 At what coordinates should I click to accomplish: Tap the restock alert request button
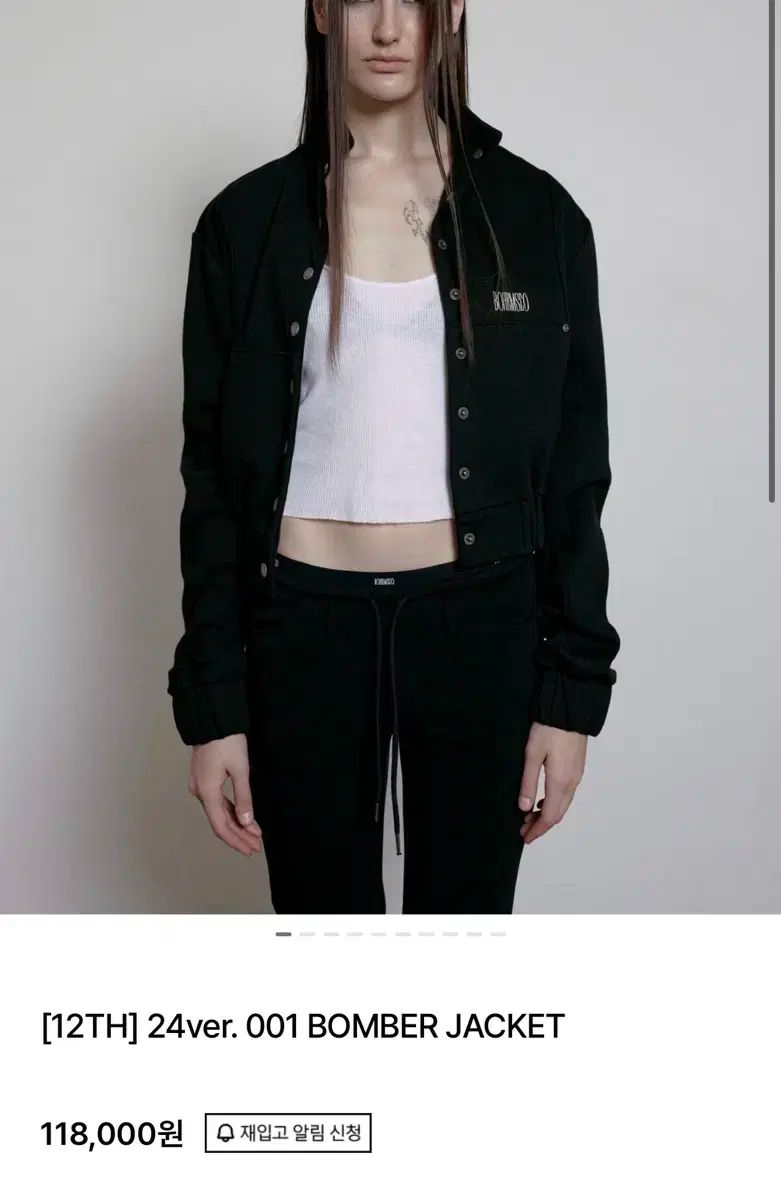point(288,1133)
